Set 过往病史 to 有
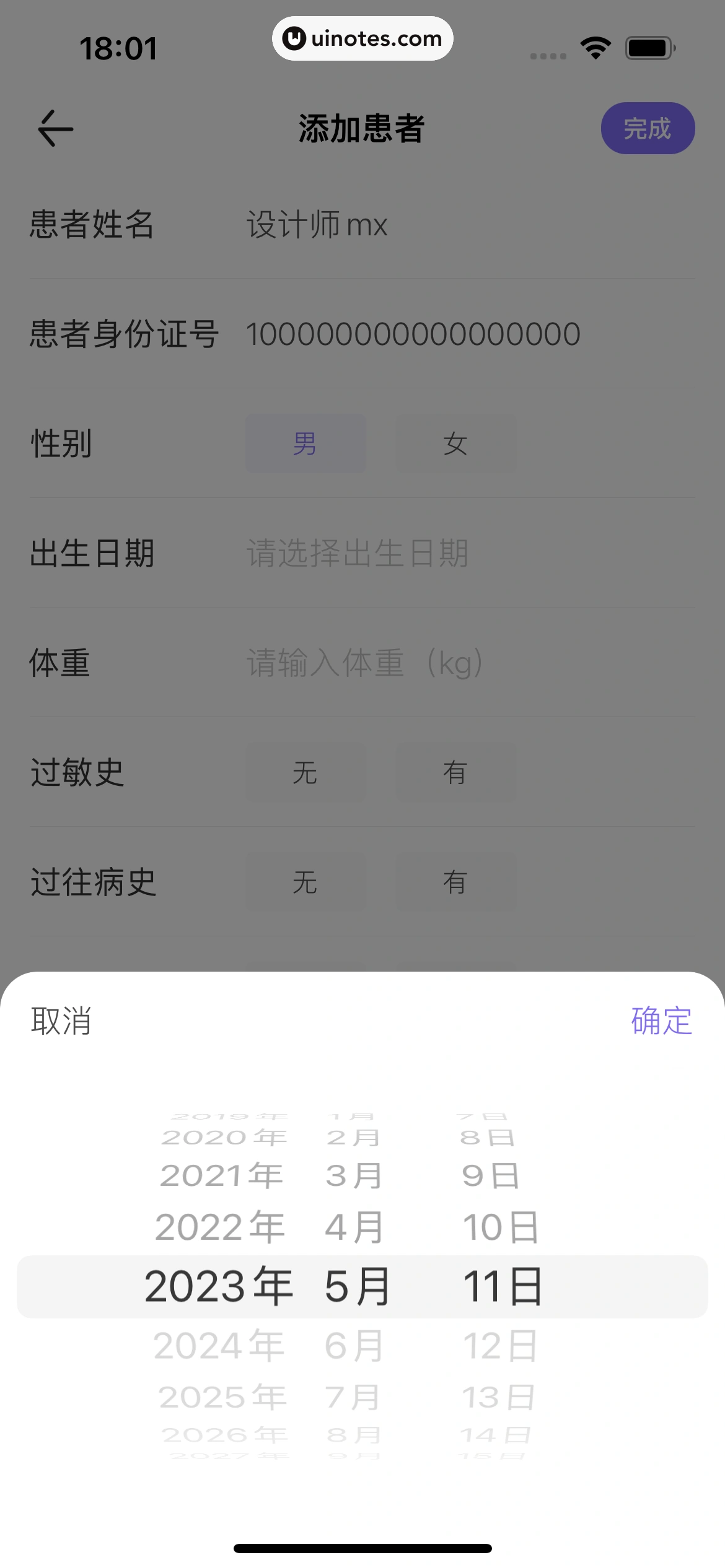This screenshot has height=1568, width=725. [x=455, y=882]
